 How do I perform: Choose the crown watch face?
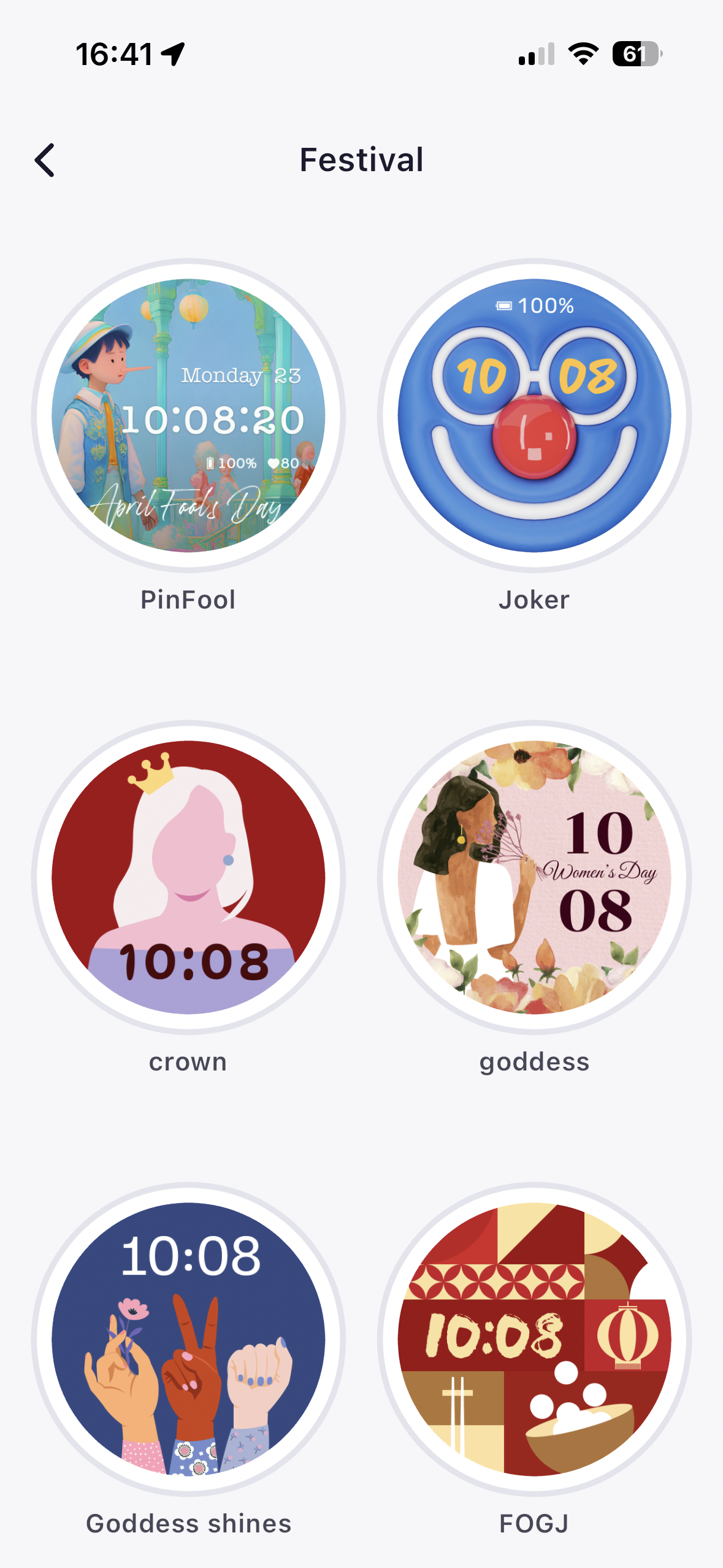coord(188,877)
